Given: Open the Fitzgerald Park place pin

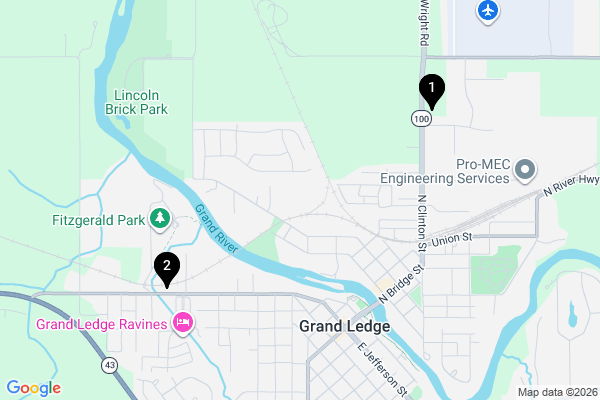Looking at the screenshot, I should point(158,217).
